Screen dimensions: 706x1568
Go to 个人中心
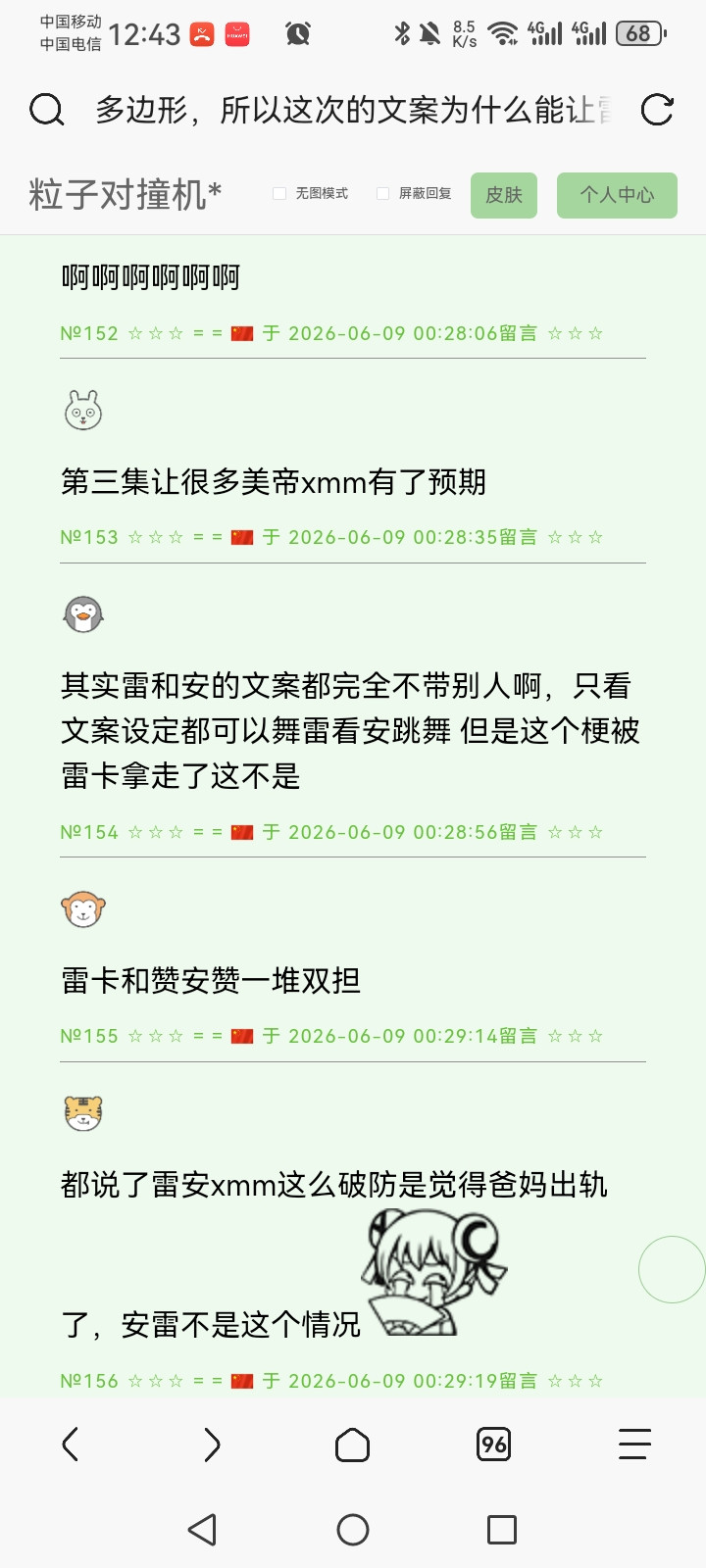(617, 195)
